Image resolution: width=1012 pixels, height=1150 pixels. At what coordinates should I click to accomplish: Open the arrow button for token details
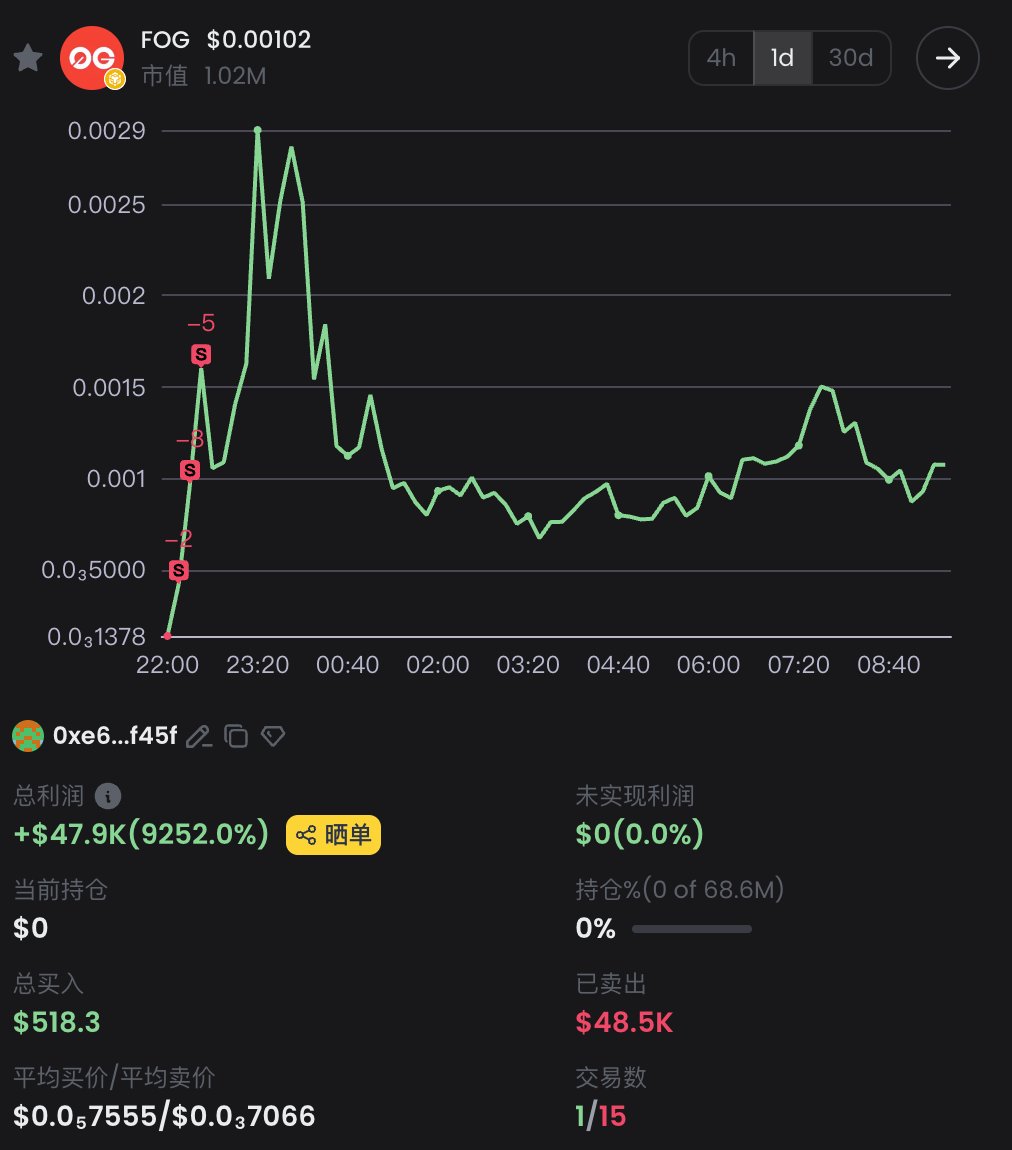pyautogui.click(x=947, y=58)
